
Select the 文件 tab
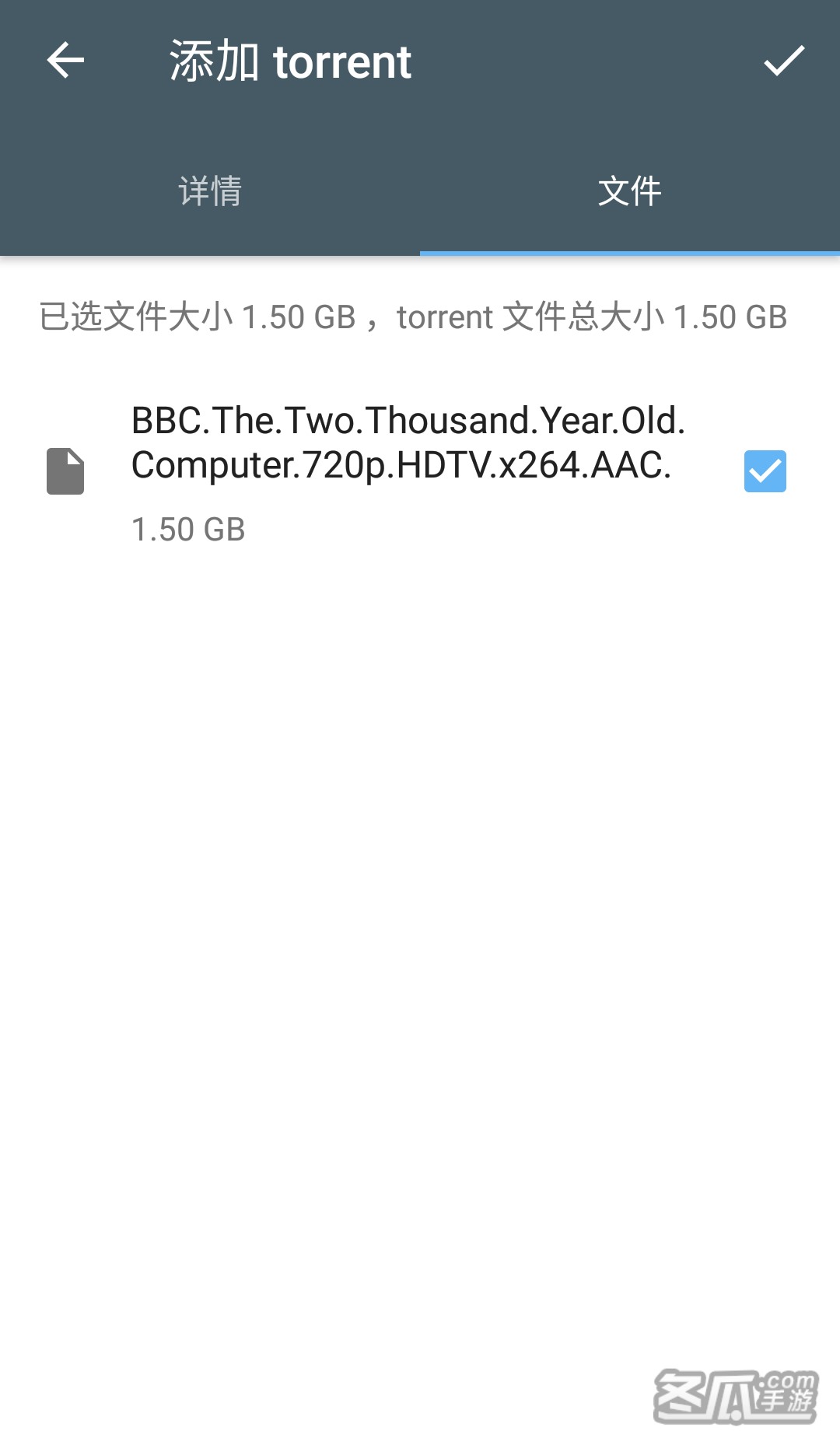tap(630, 191)
